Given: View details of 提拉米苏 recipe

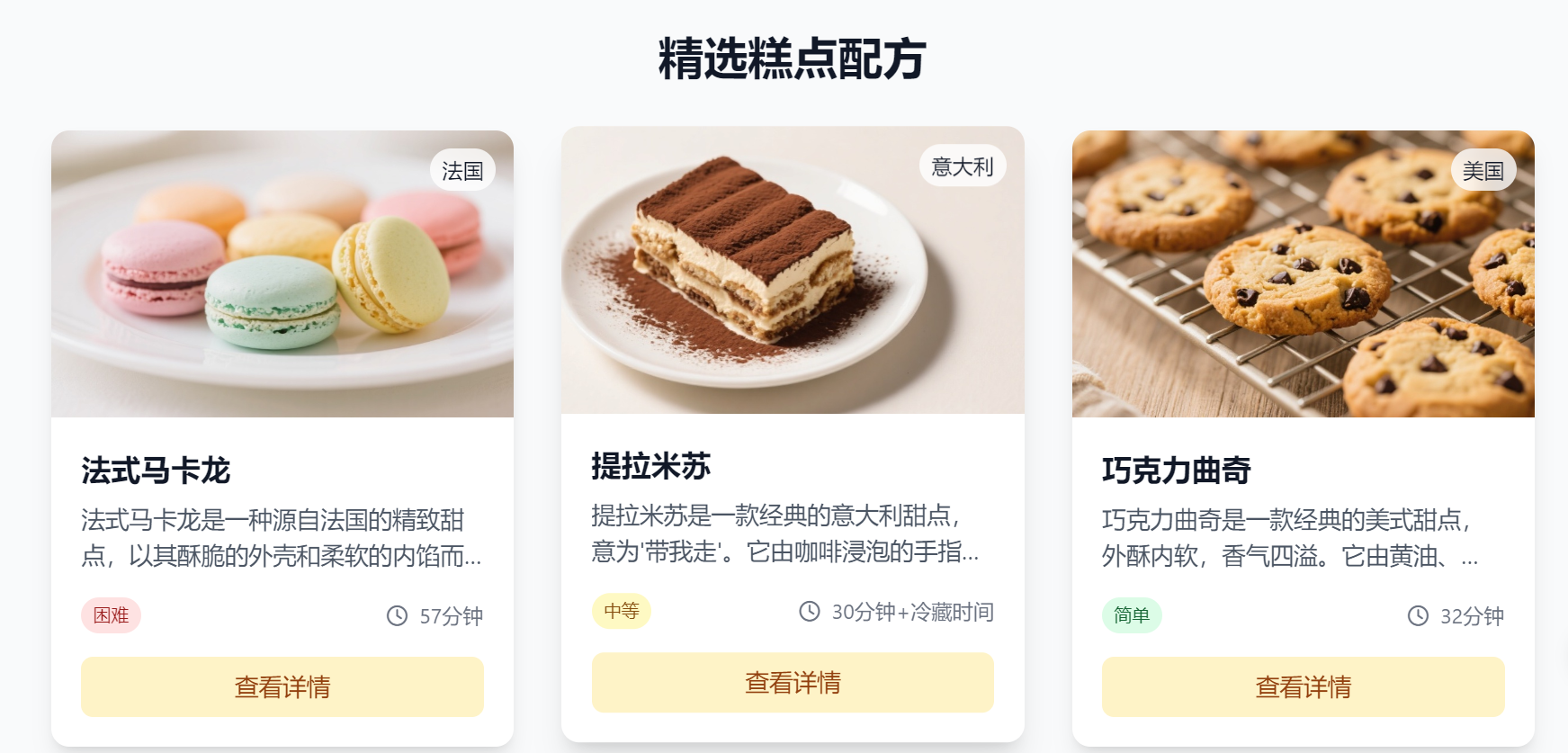Looking at the screenshot, I should point(792,682).
